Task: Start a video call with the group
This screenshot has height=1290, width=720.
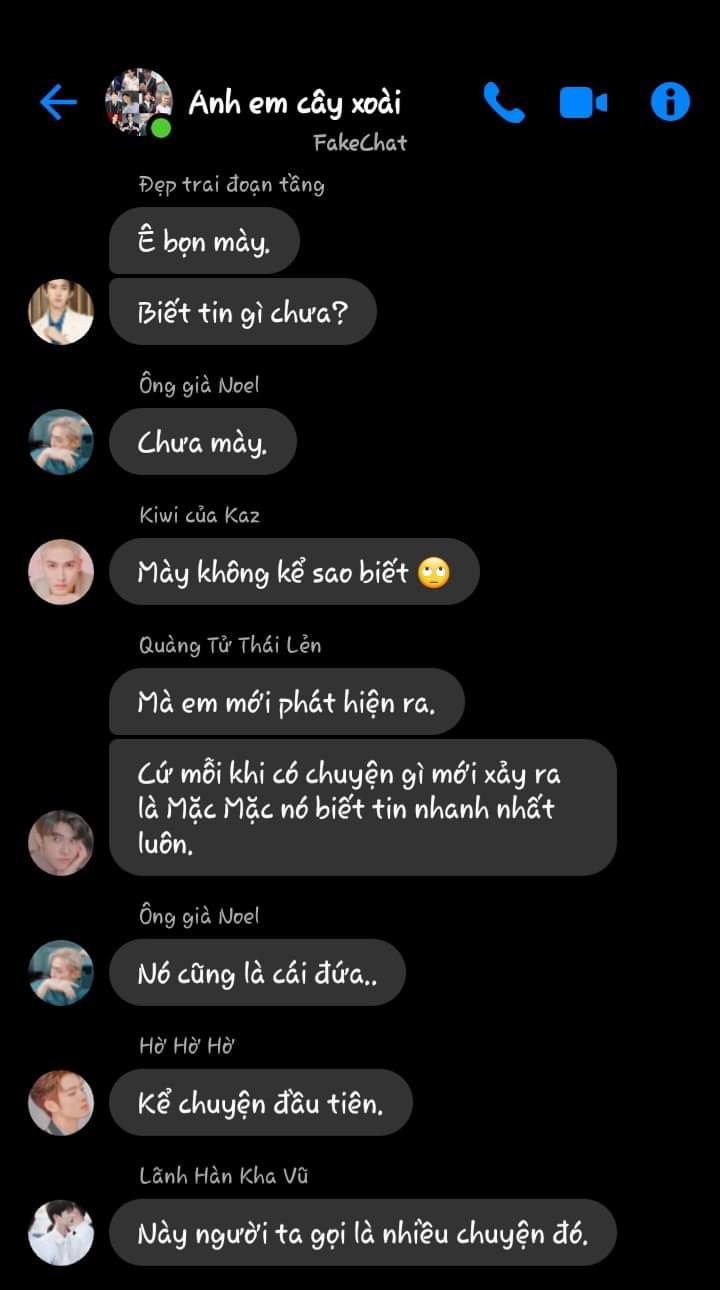Action: pos(583,102)
